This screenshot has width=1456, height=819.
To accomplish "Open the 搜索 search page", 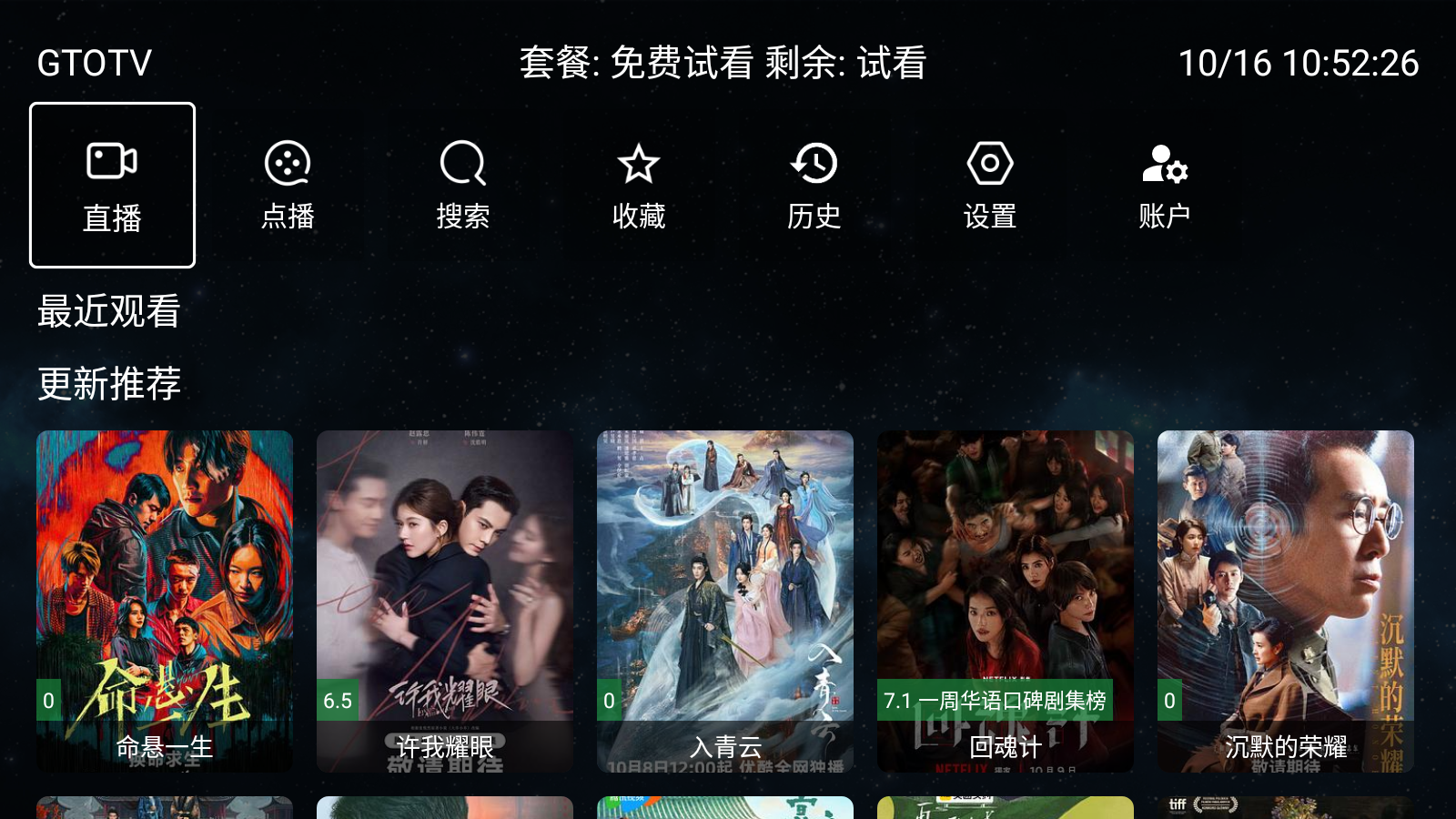I will [463, 185].
